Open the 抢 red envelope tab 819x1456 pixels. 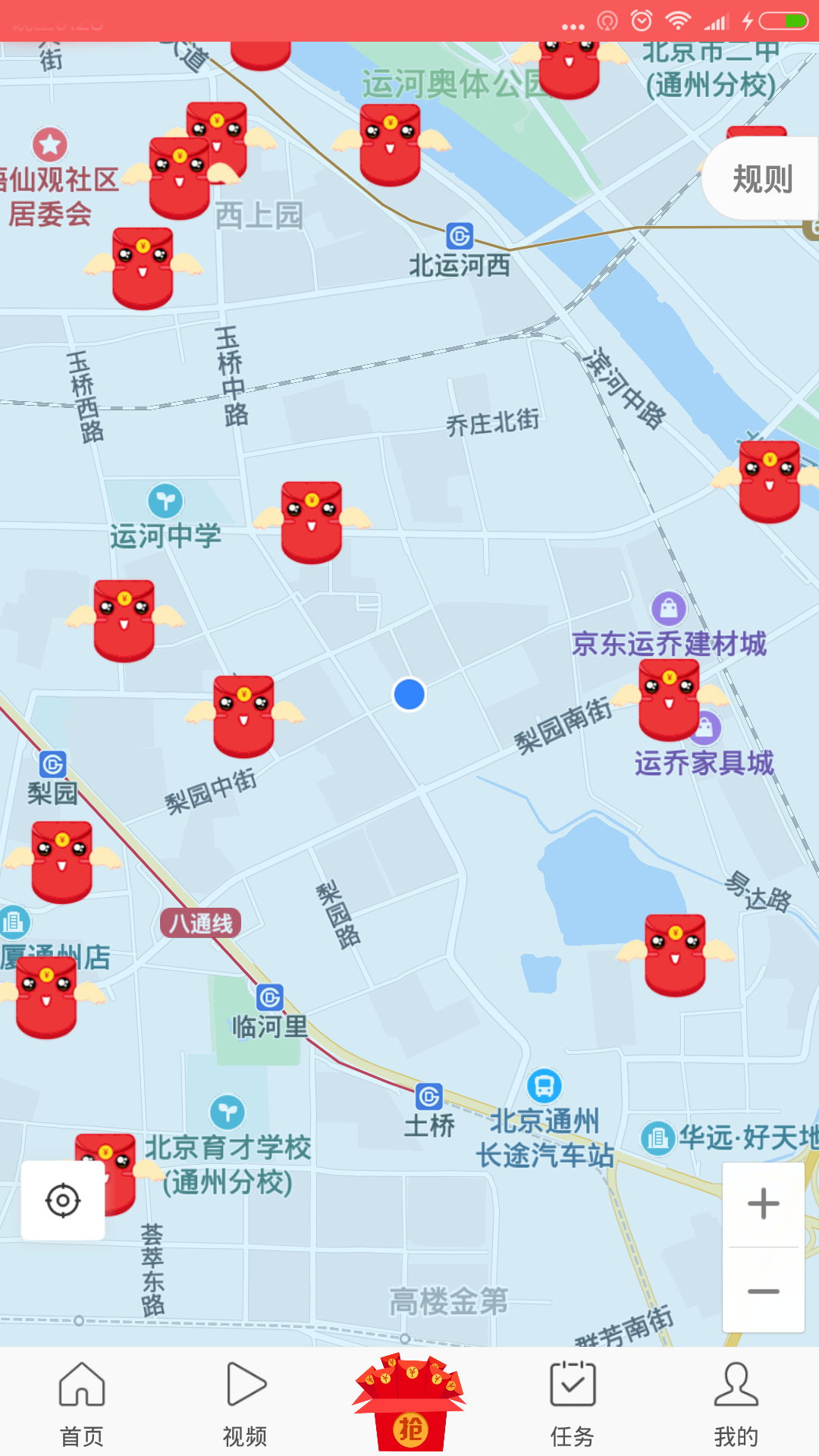(x=409, y=1401)
